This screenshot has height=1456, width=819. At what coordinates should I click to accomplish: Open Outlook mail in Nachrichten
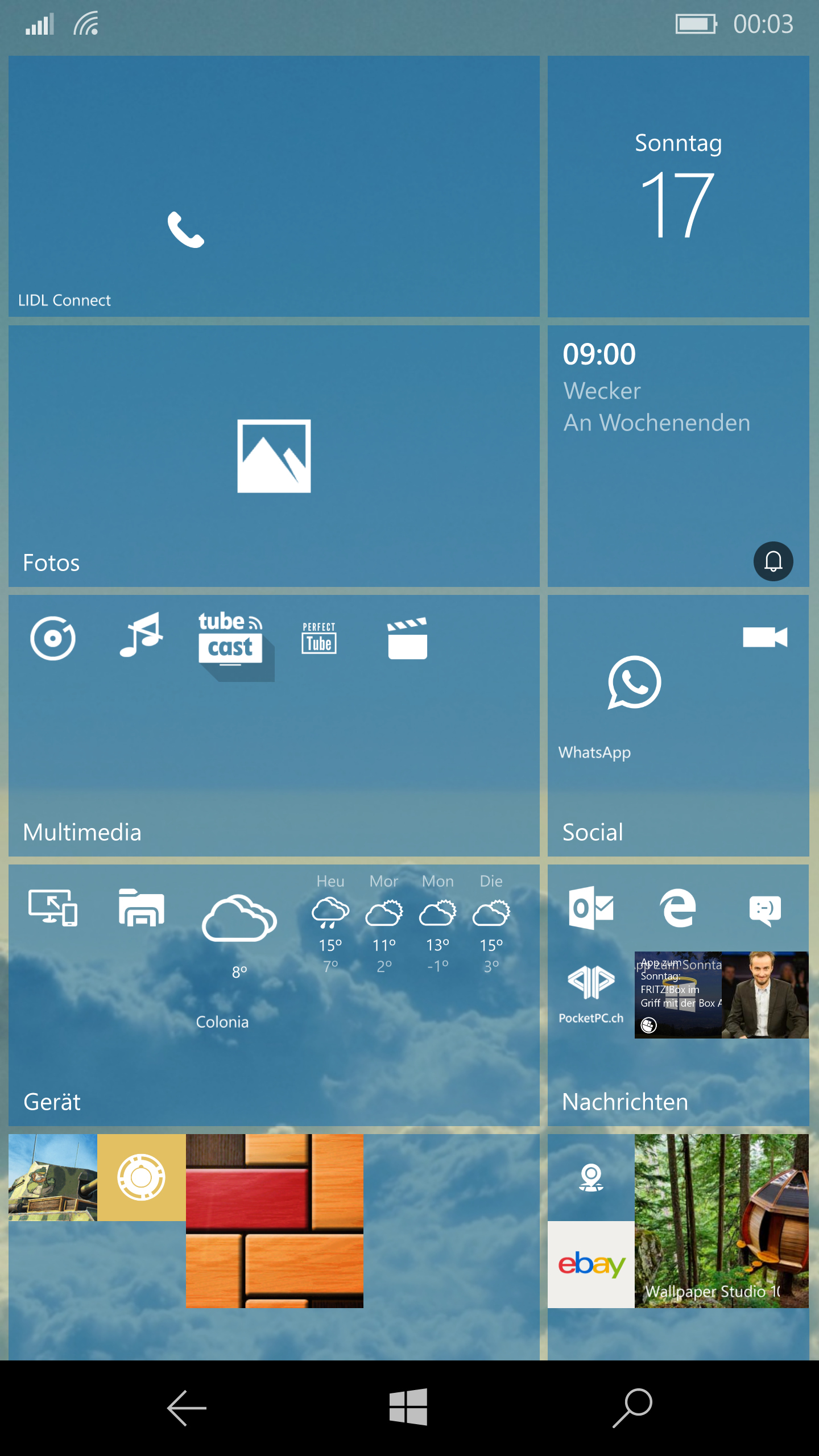(591, 908)
